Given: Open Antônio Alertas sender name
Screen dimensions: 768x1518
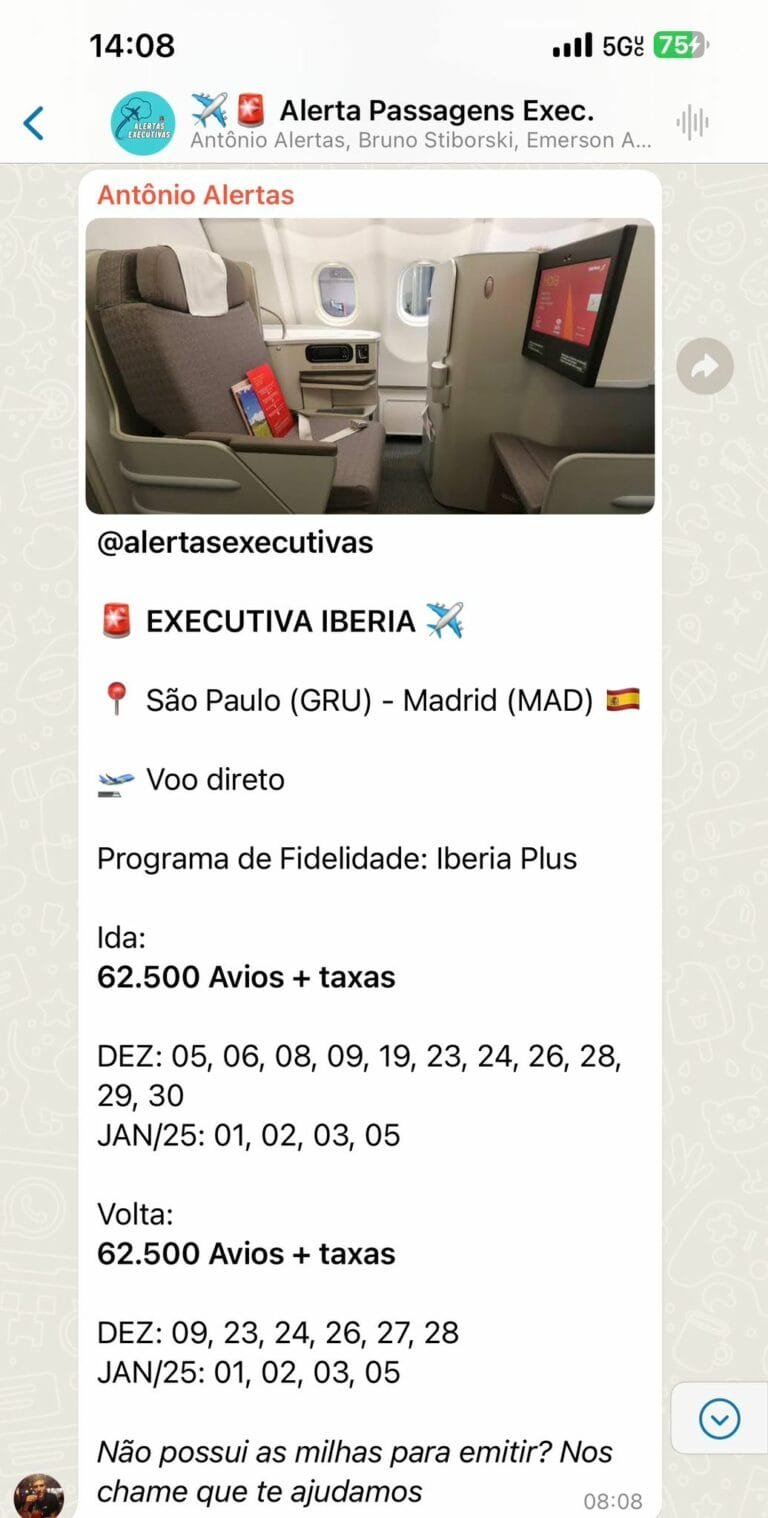Looking at the screenshot, I should (x=195, y=195).
